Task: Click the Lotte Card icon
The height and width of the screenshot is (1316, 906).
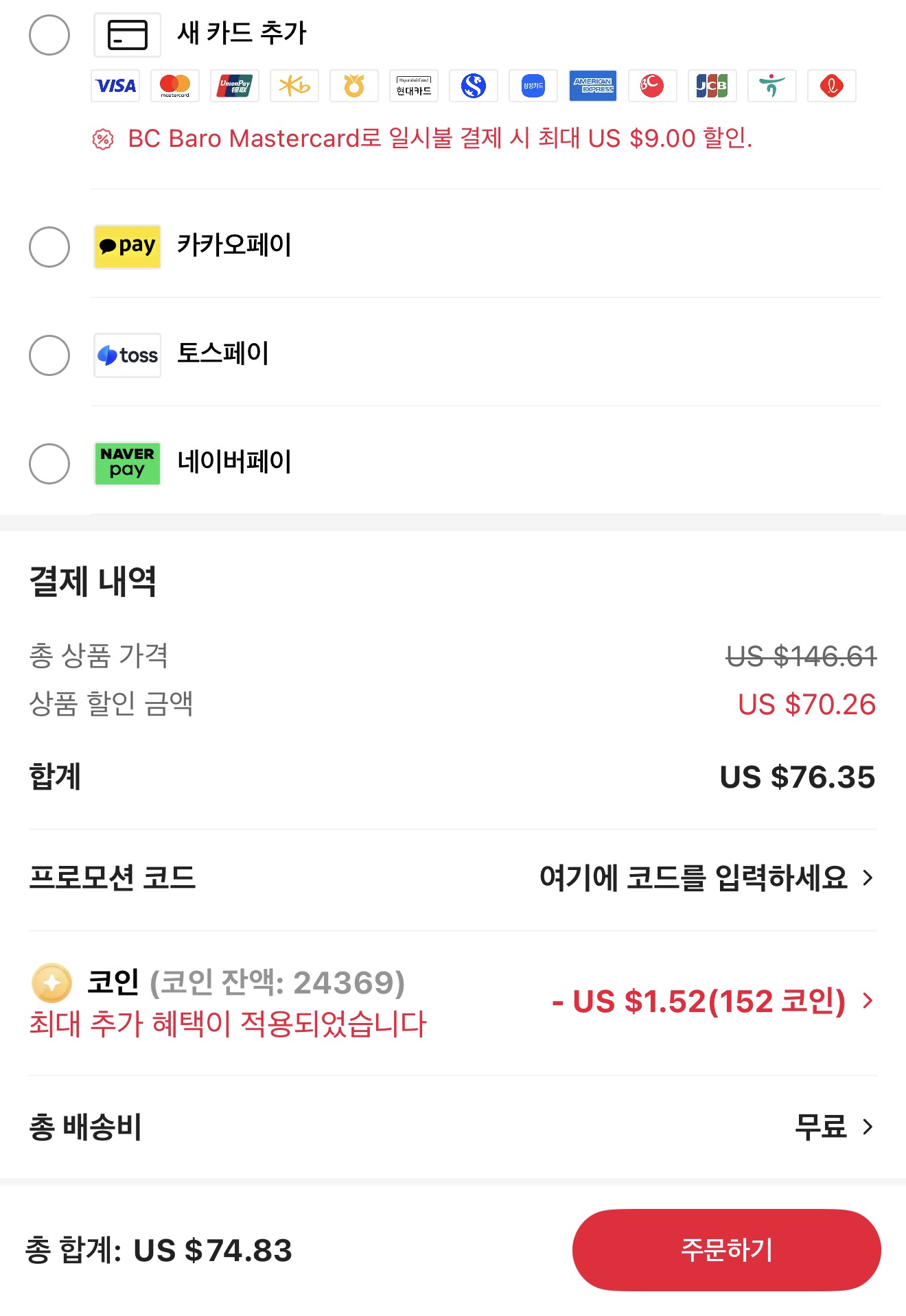Action: click(x=831, y=86)
